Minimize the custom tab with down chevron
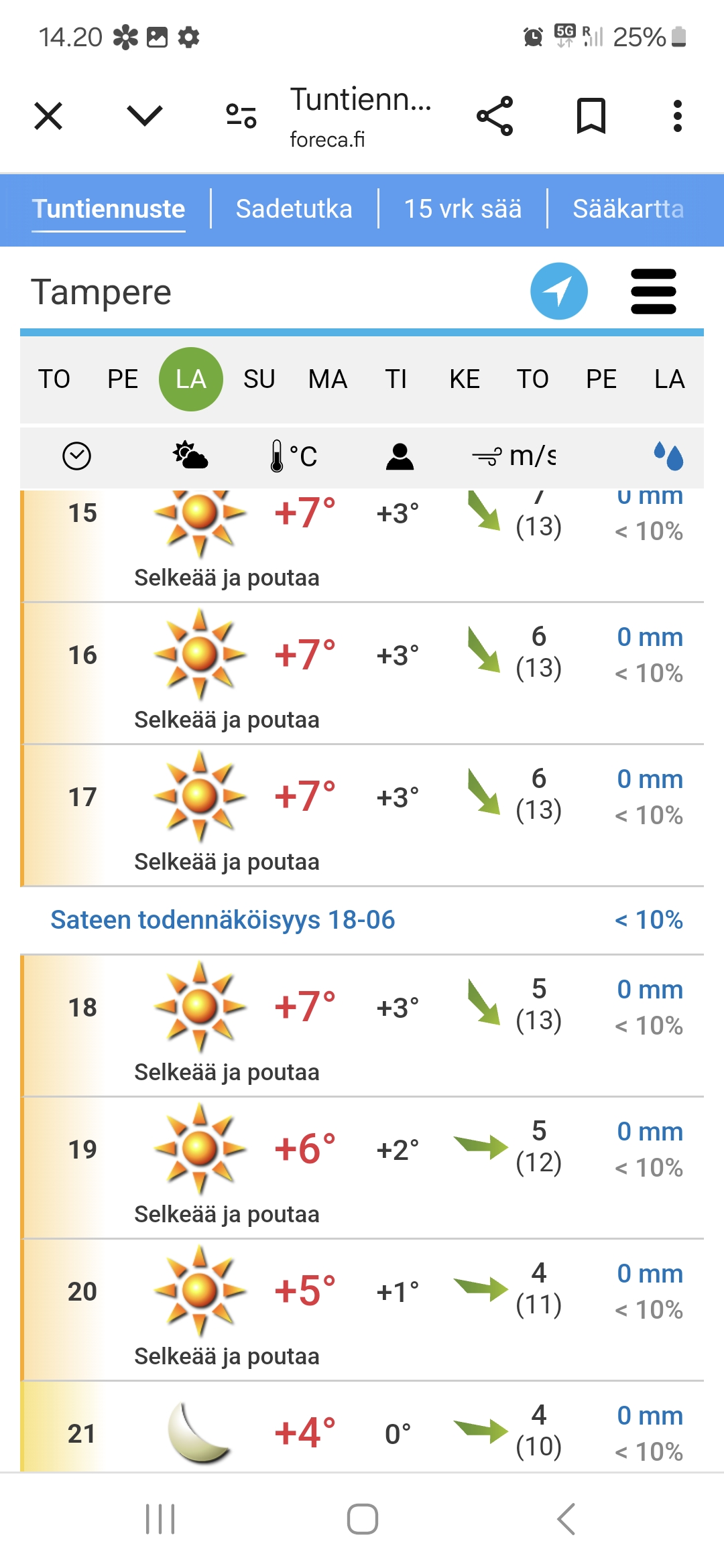The height and width of the screenshot is (1568, 724). point(145,116)
